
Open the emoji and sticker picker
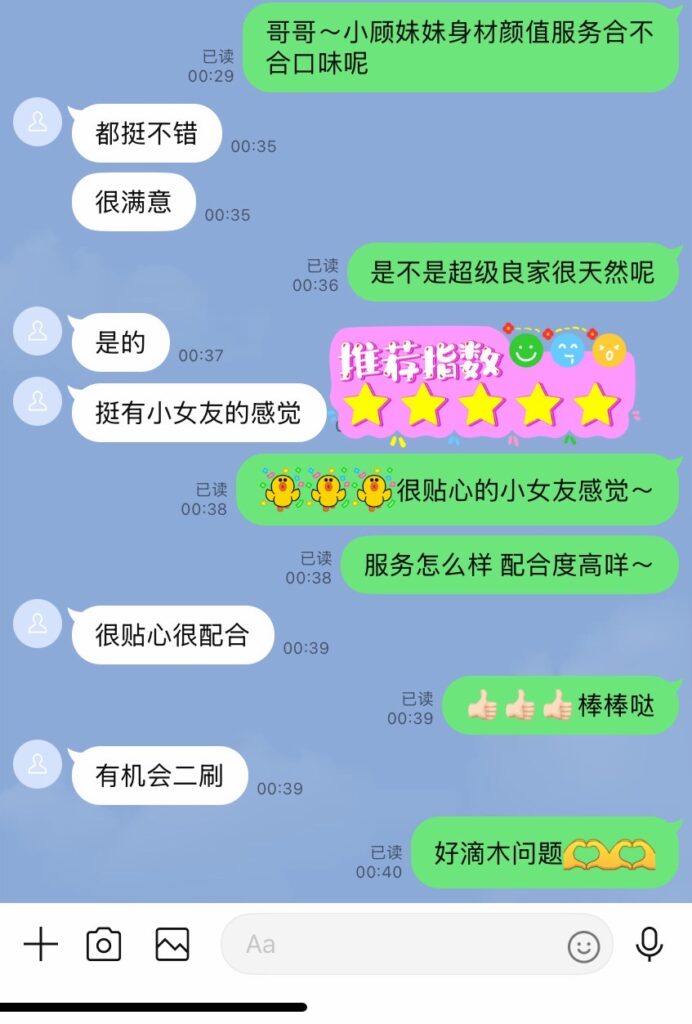pyautogui.click(x=584, y=945)
